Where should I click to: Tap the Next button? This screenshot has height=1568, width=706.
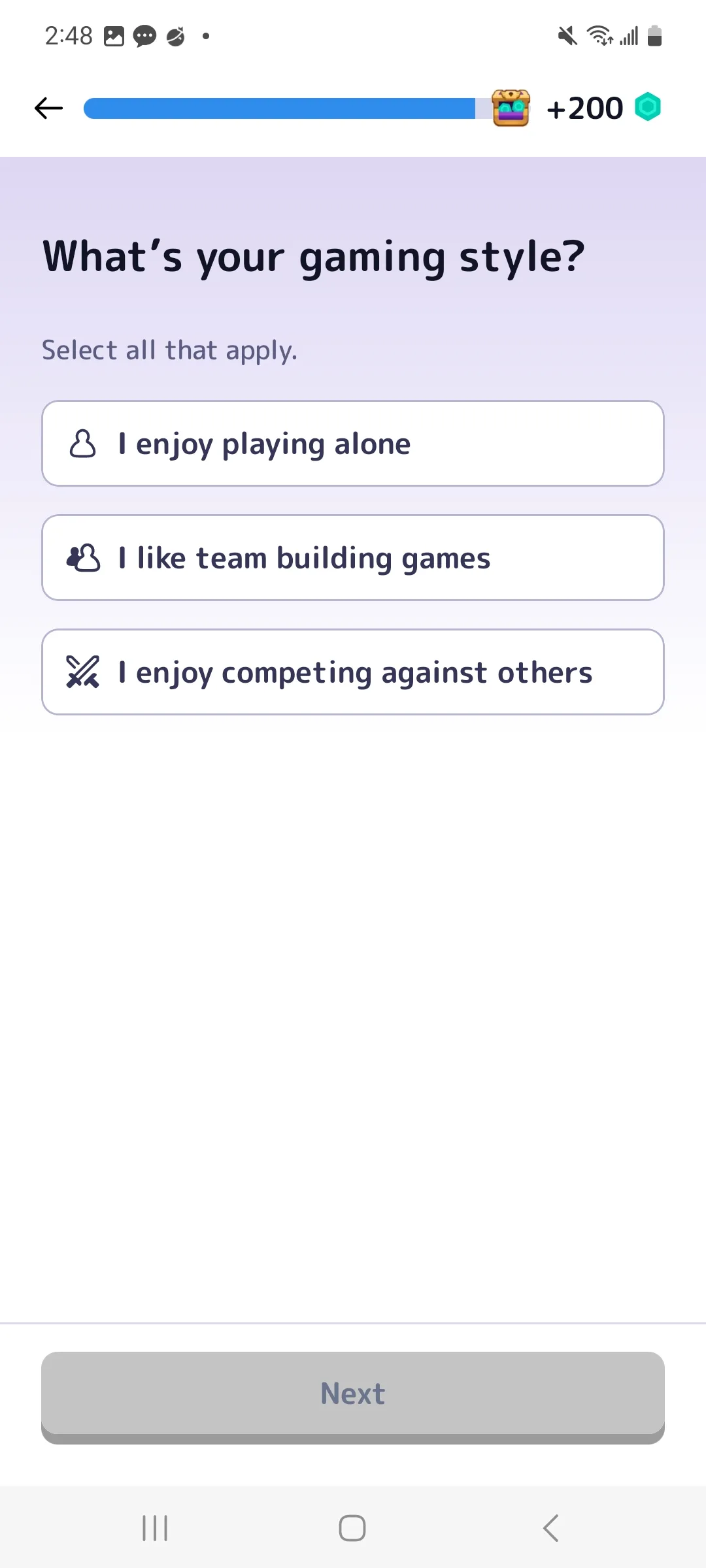coord(353,1394)
